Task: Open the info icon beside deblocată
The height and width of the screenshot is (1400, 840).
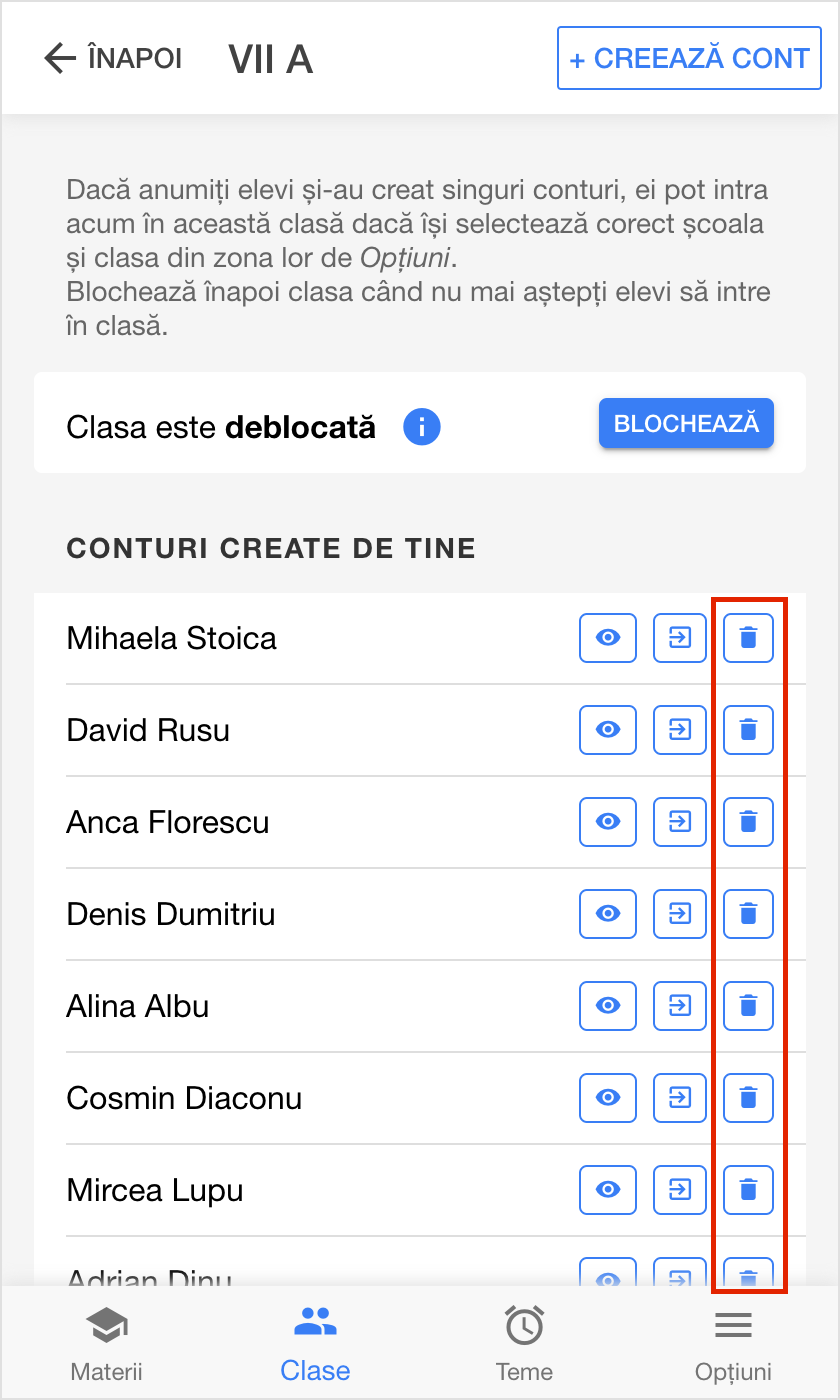Action: 422,428
